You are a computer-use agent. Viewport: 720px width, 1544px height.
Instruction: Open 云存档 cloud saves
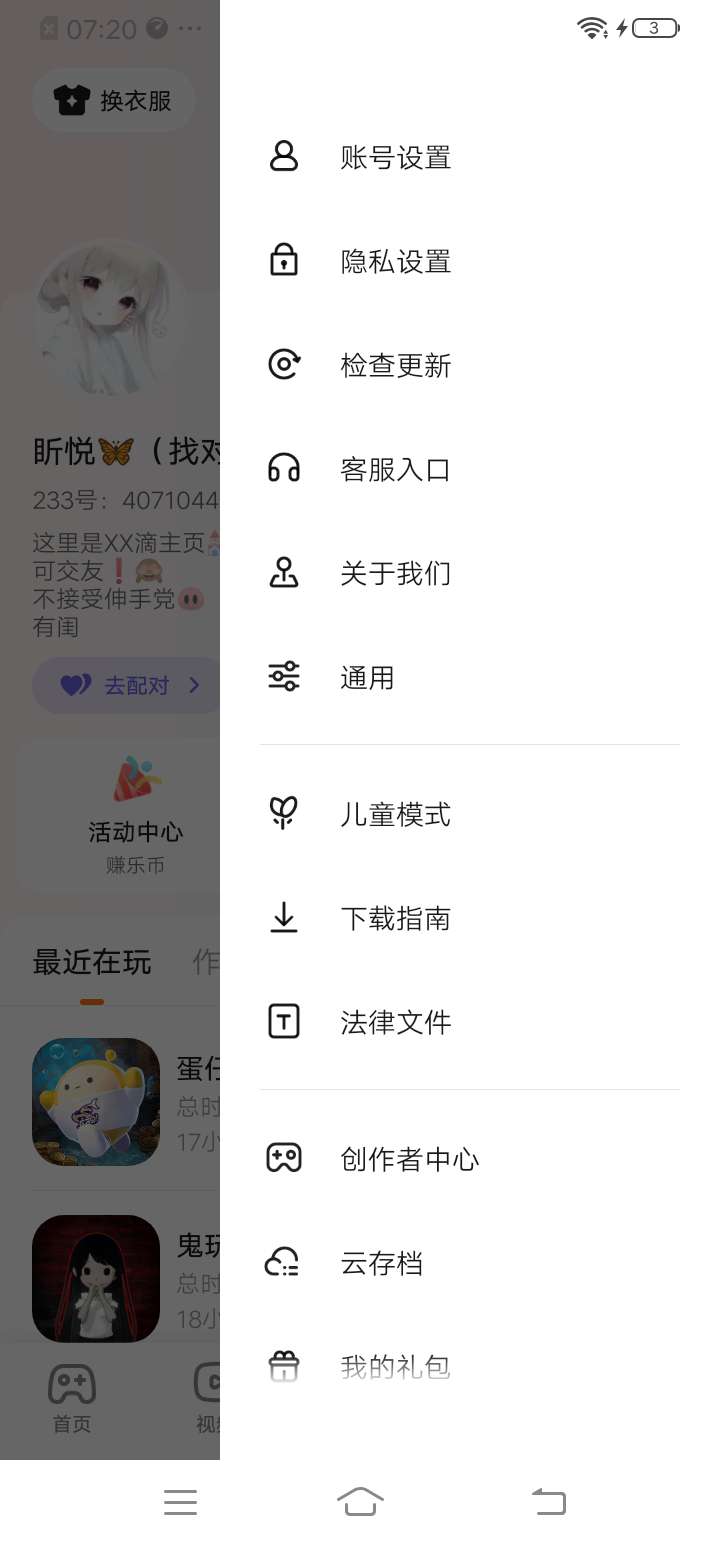pos(381,1264)
